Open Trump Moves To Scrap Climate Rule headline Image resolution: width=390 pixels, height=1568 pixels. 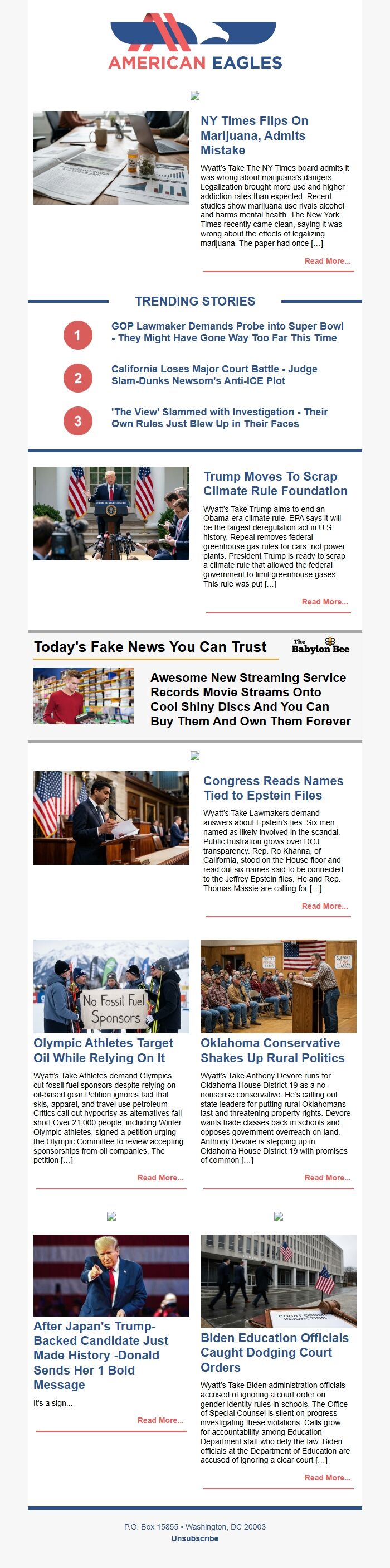[x=275, y=483]
